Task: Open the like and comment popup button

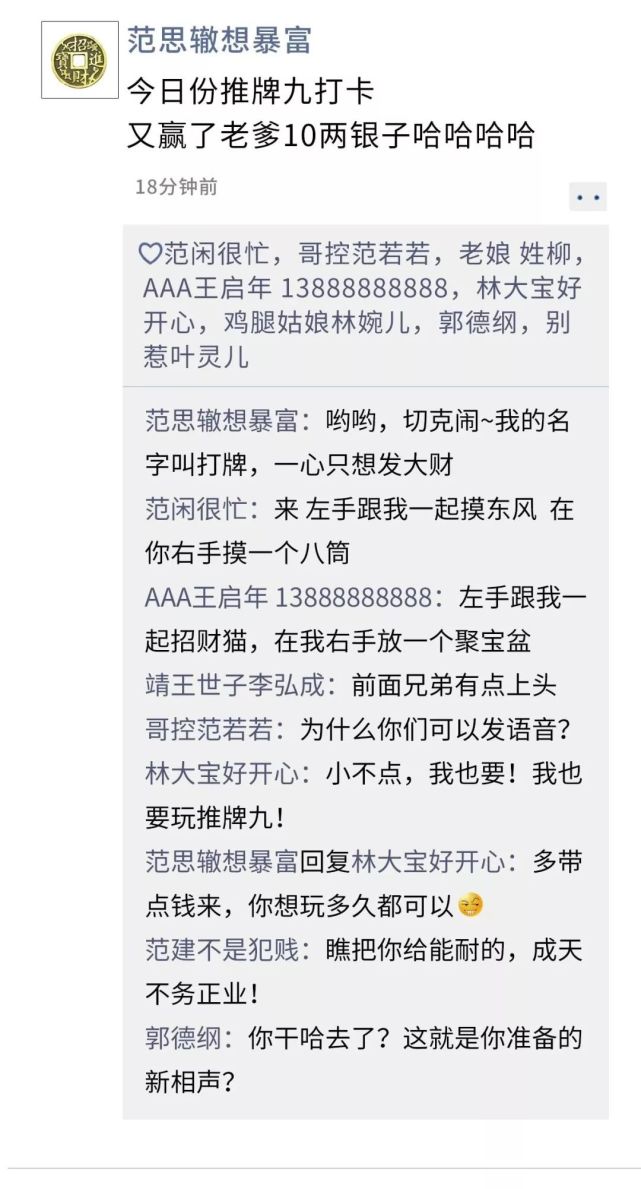Action: (588, 197)
